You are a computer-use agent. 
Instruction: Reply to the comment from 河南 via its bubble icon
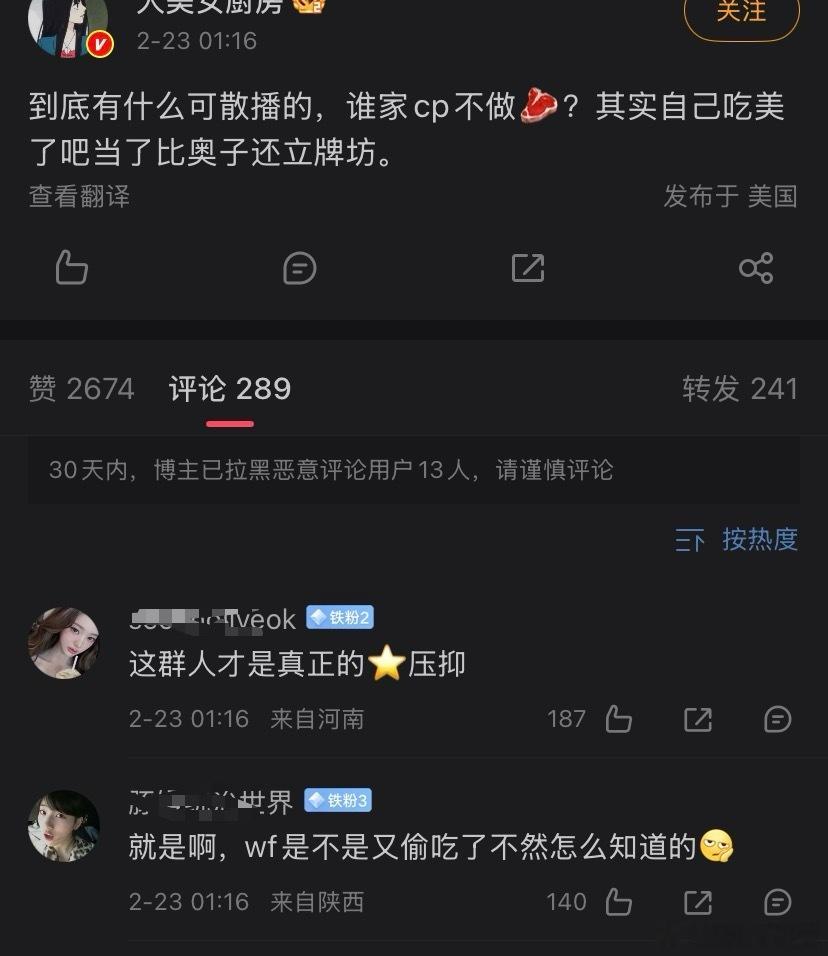click(x=778, y=719)
